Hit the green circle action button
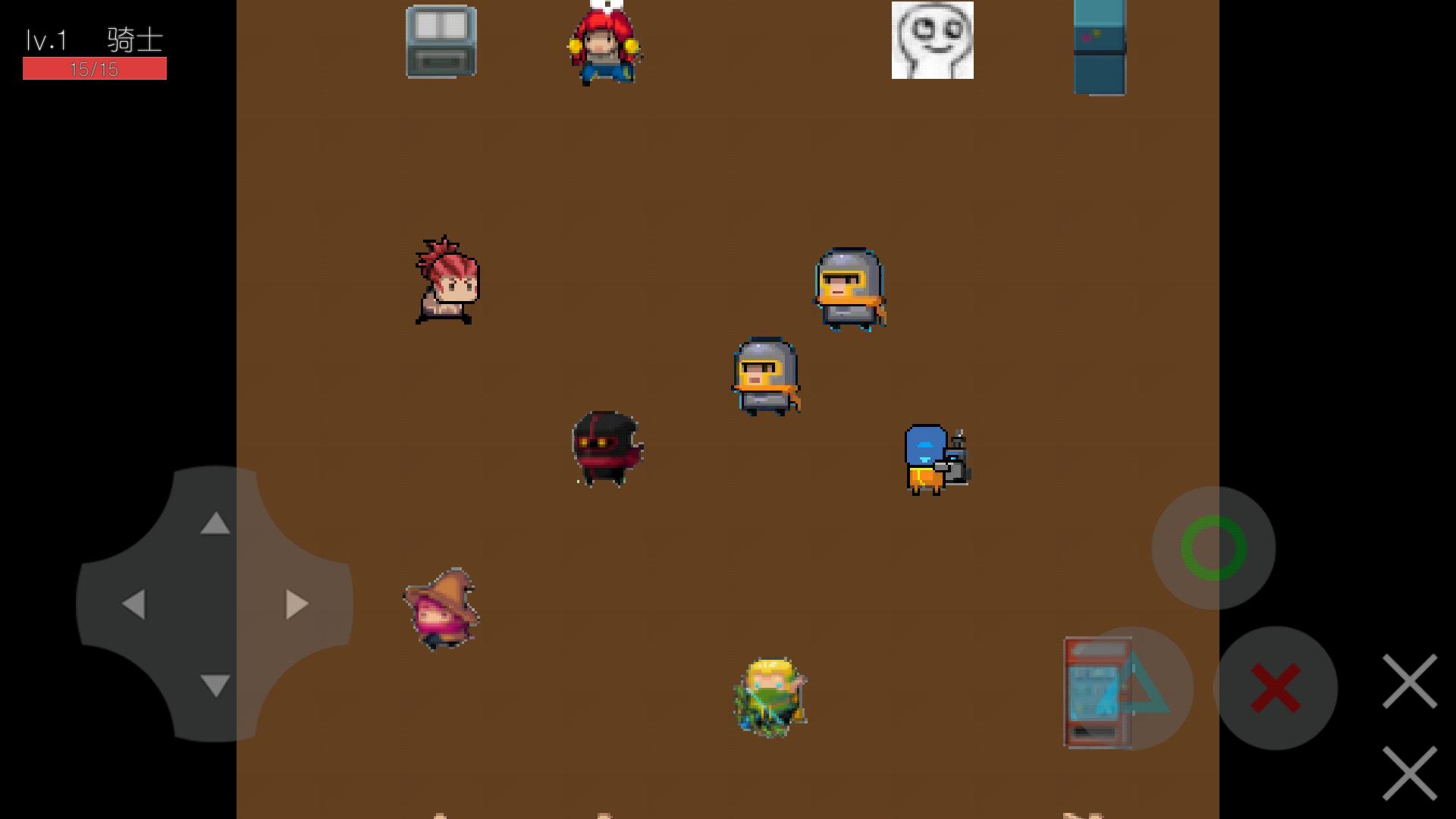 click(x=1213, y=548)
